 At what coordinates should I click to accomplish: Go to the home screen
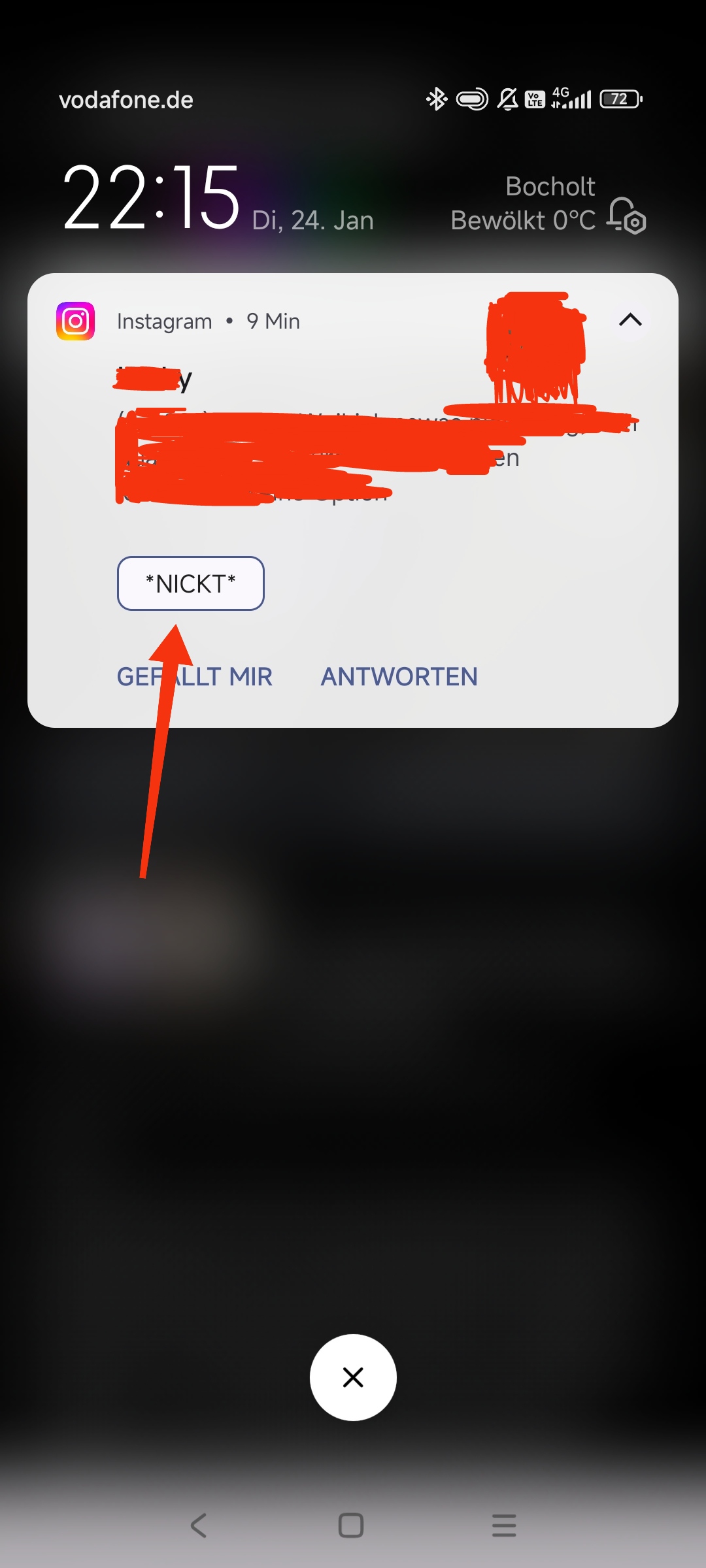351,1526
